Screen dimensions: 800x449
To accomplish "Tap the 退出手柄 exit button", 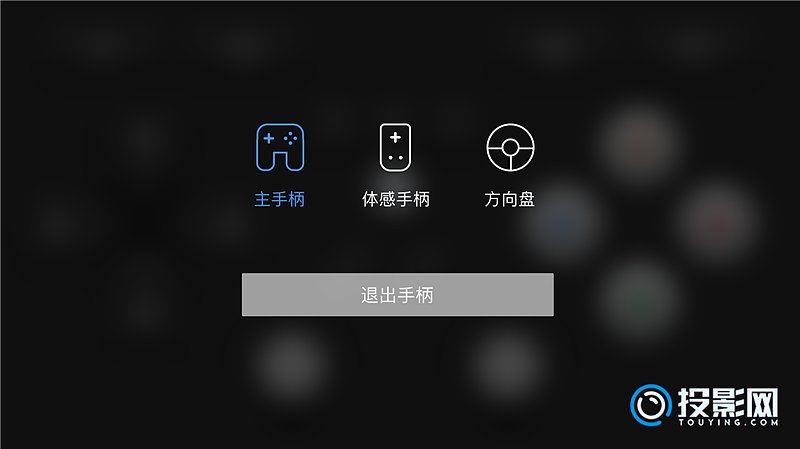I will [397, 295].
